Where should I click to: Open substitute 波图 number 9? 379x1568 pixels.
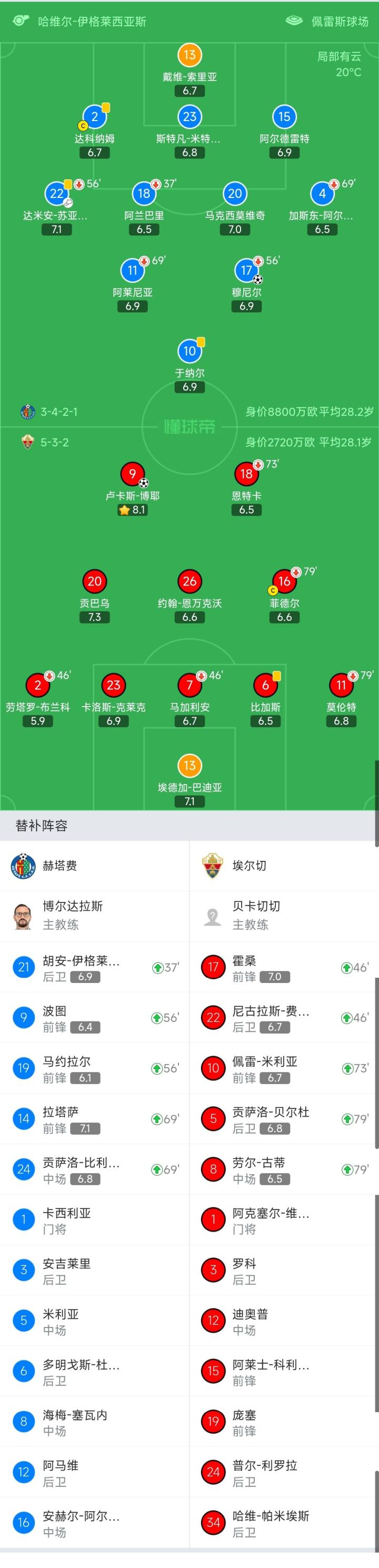point(94,1018)
